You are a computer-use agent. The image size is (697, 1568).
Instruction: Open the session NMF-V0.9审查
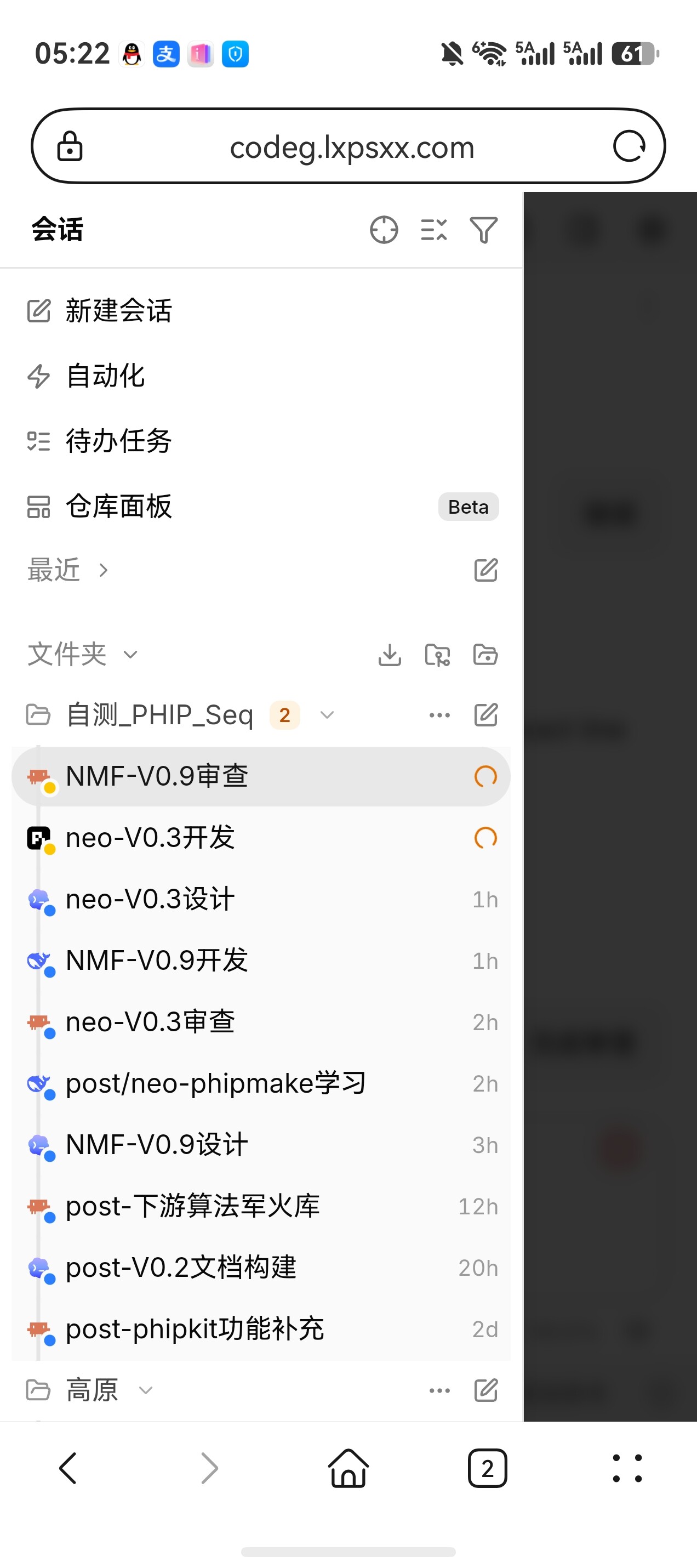(x=261, y=777)
